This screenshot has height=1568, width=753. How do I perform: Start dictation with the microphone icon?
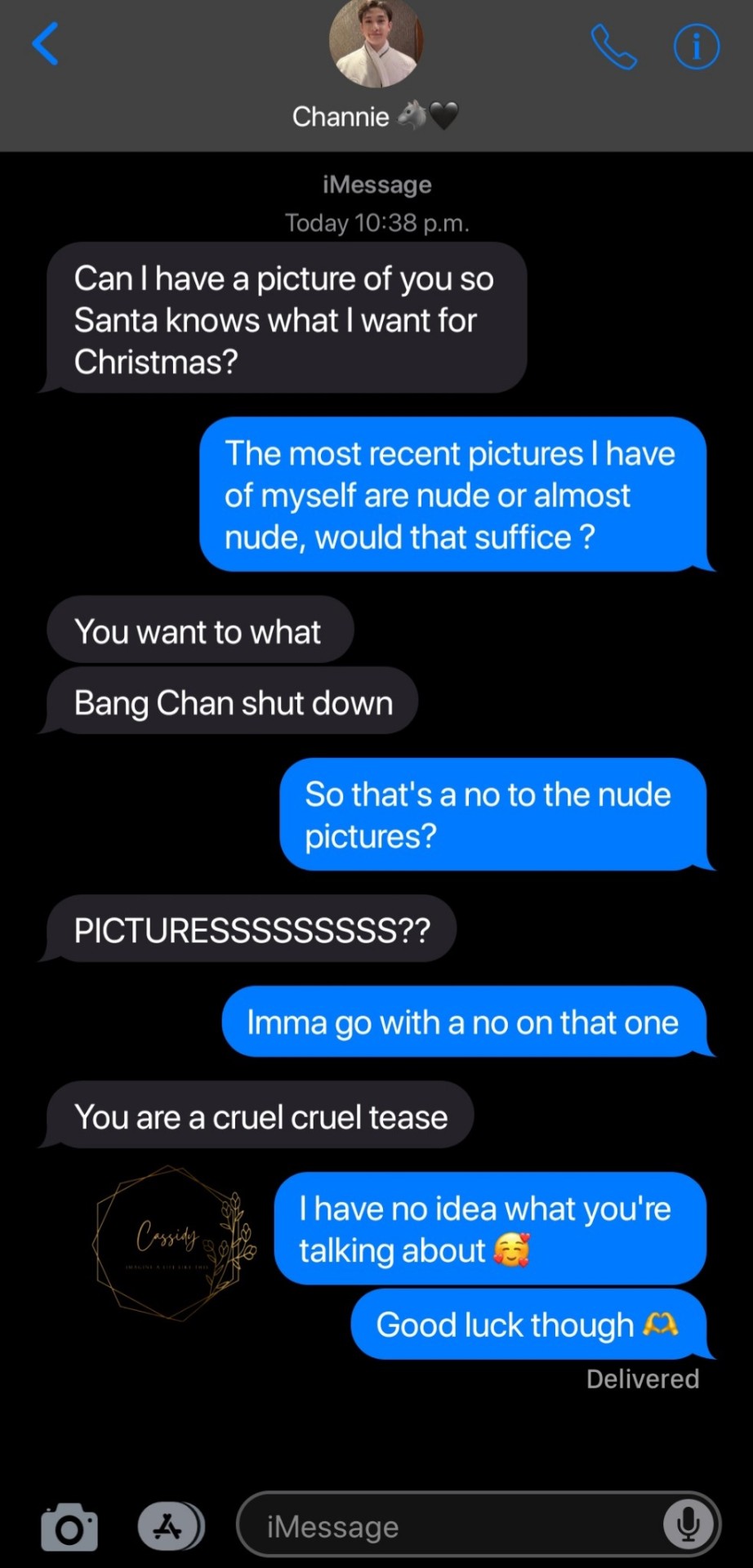pyautogui.click(x=688, y=1524)
